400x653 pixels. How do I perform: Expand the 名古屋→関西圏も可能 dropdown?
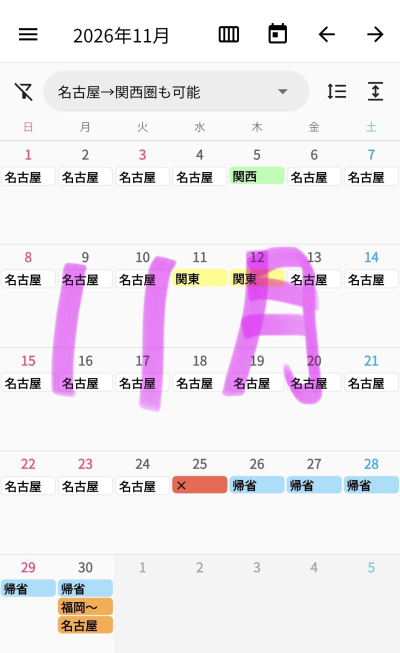(176, 92)
